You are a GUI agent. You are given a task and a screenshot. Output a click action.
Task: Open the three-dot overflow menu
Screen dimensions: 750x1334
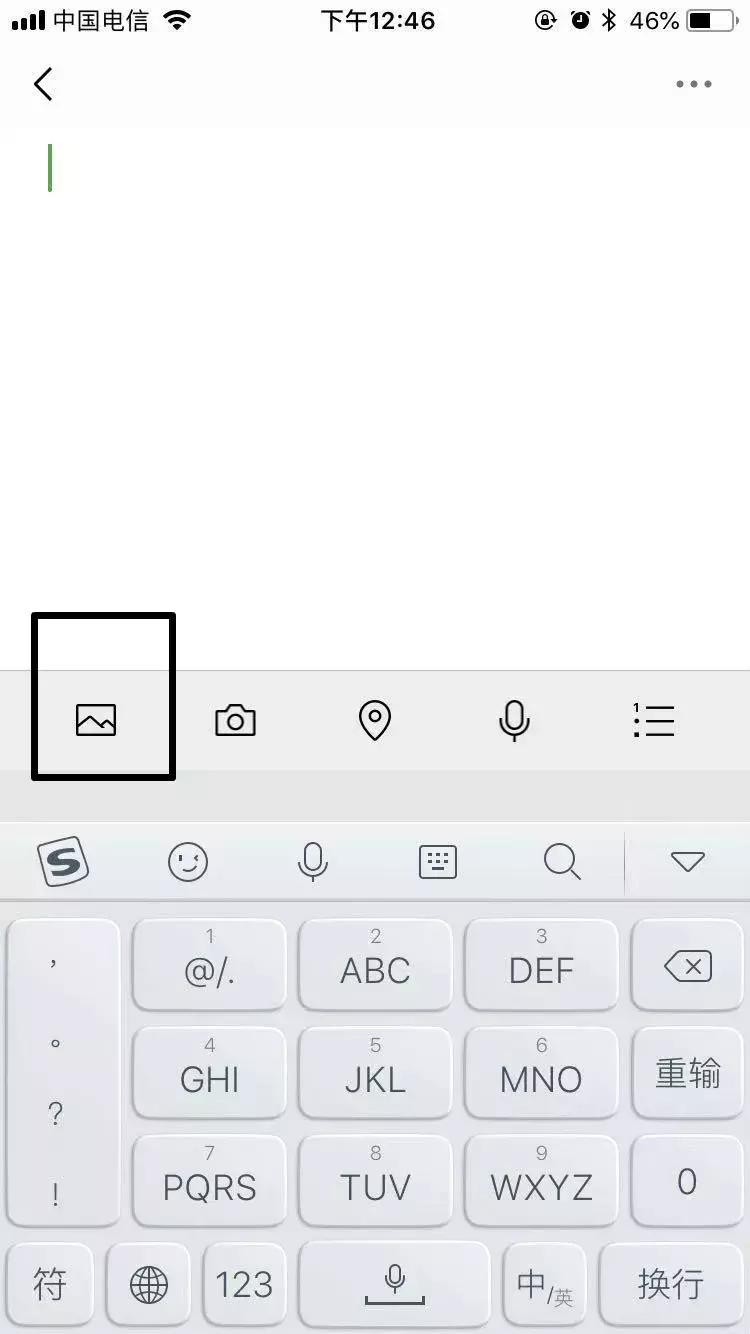693,84
